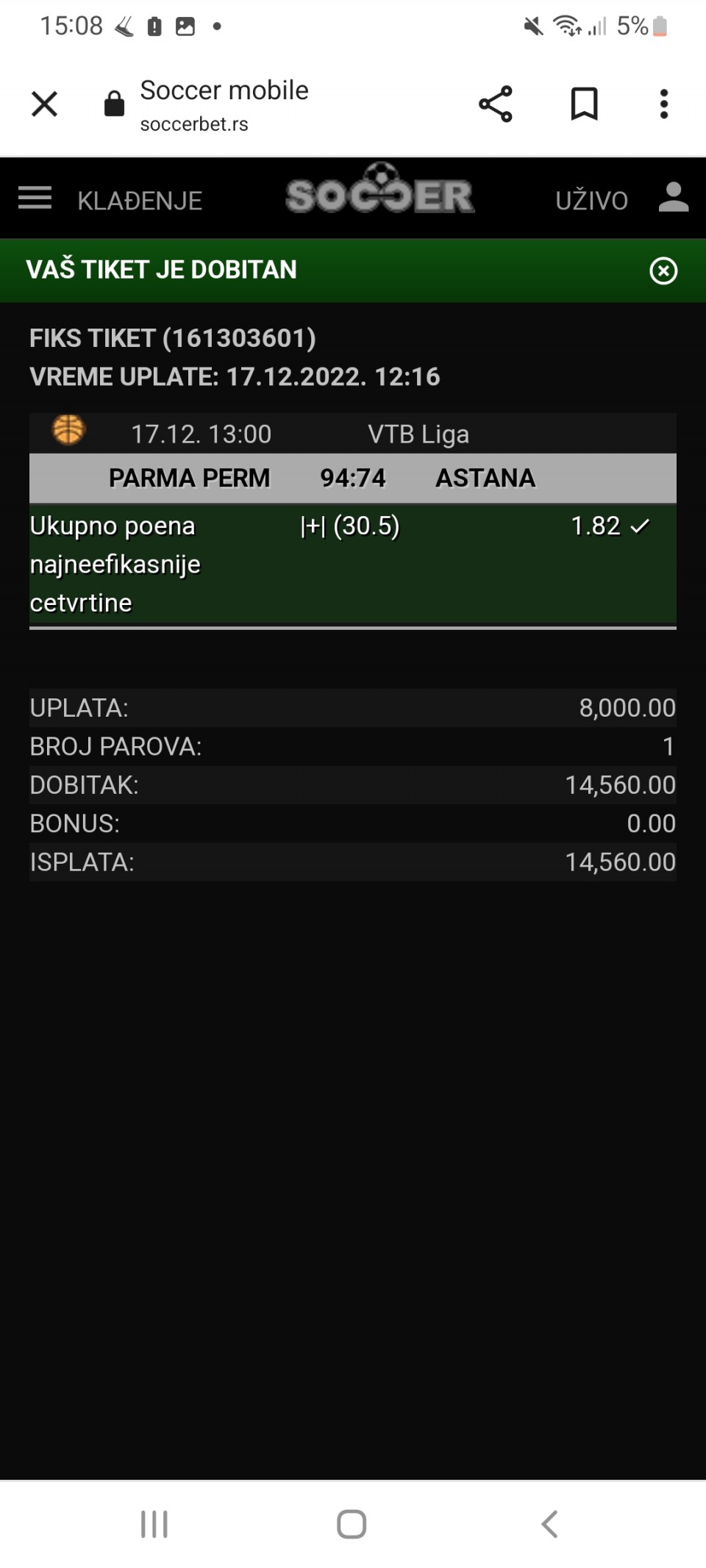Go back using the system back button
Image resolution: width=706 pixels, height=1568 pixels.
tap(549, 1524)
